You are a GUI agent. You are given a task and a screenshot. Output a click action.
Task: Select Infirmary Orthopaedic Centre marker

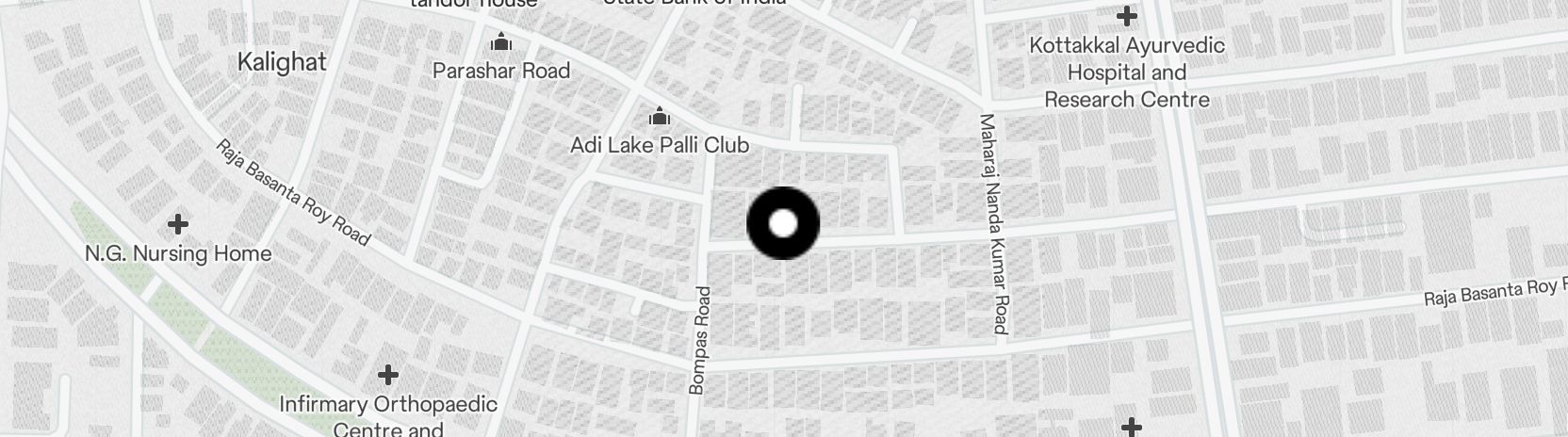coord(387,375)
